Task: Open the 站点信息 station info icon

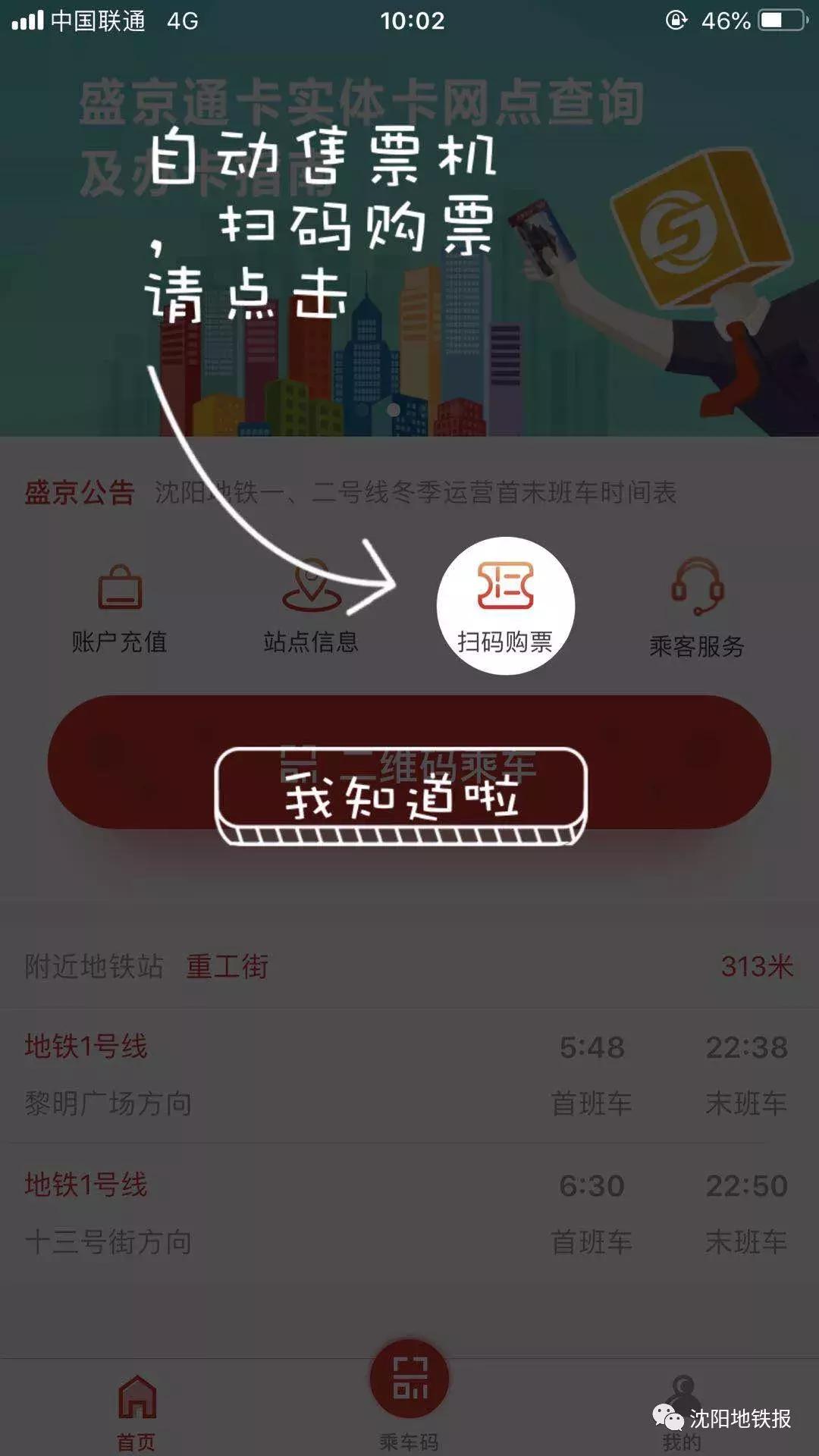Action: (311, 599)
